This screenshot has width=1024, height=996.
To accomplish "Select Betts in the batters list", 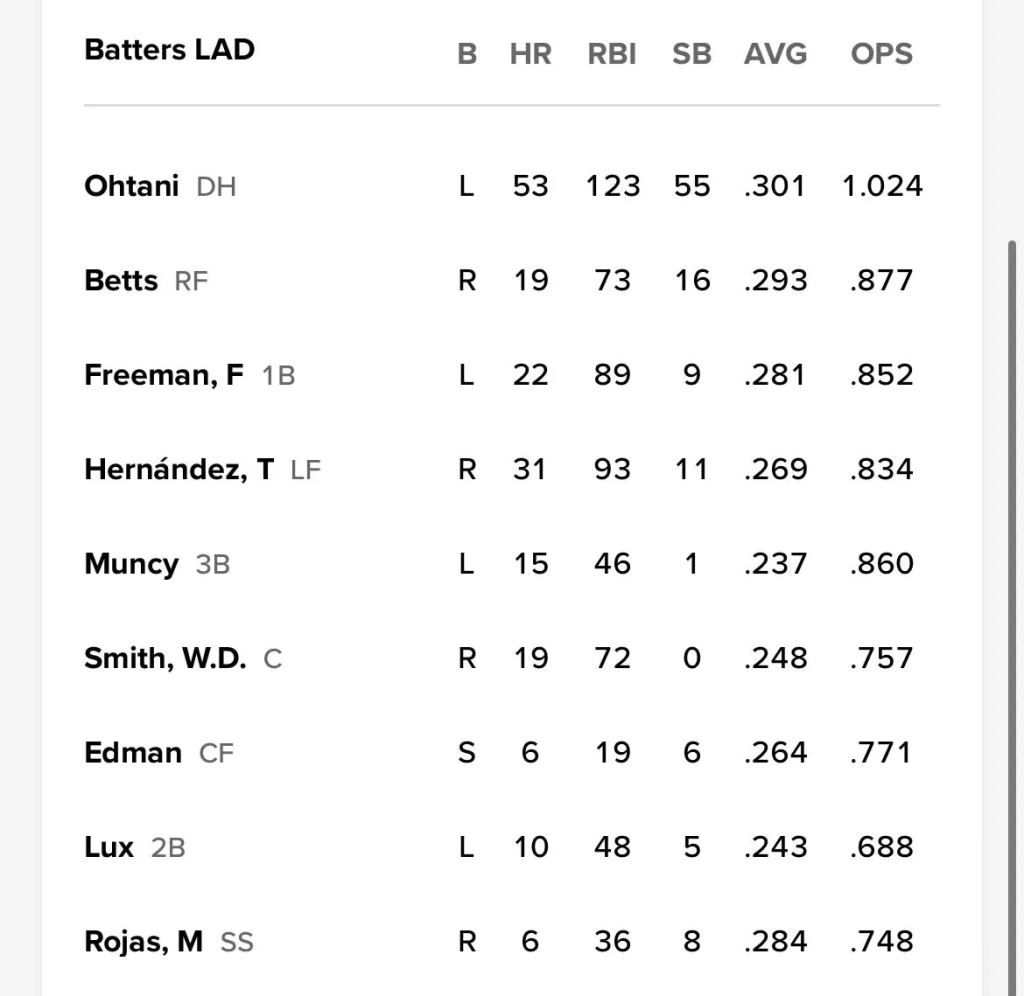I will [121, 281].
